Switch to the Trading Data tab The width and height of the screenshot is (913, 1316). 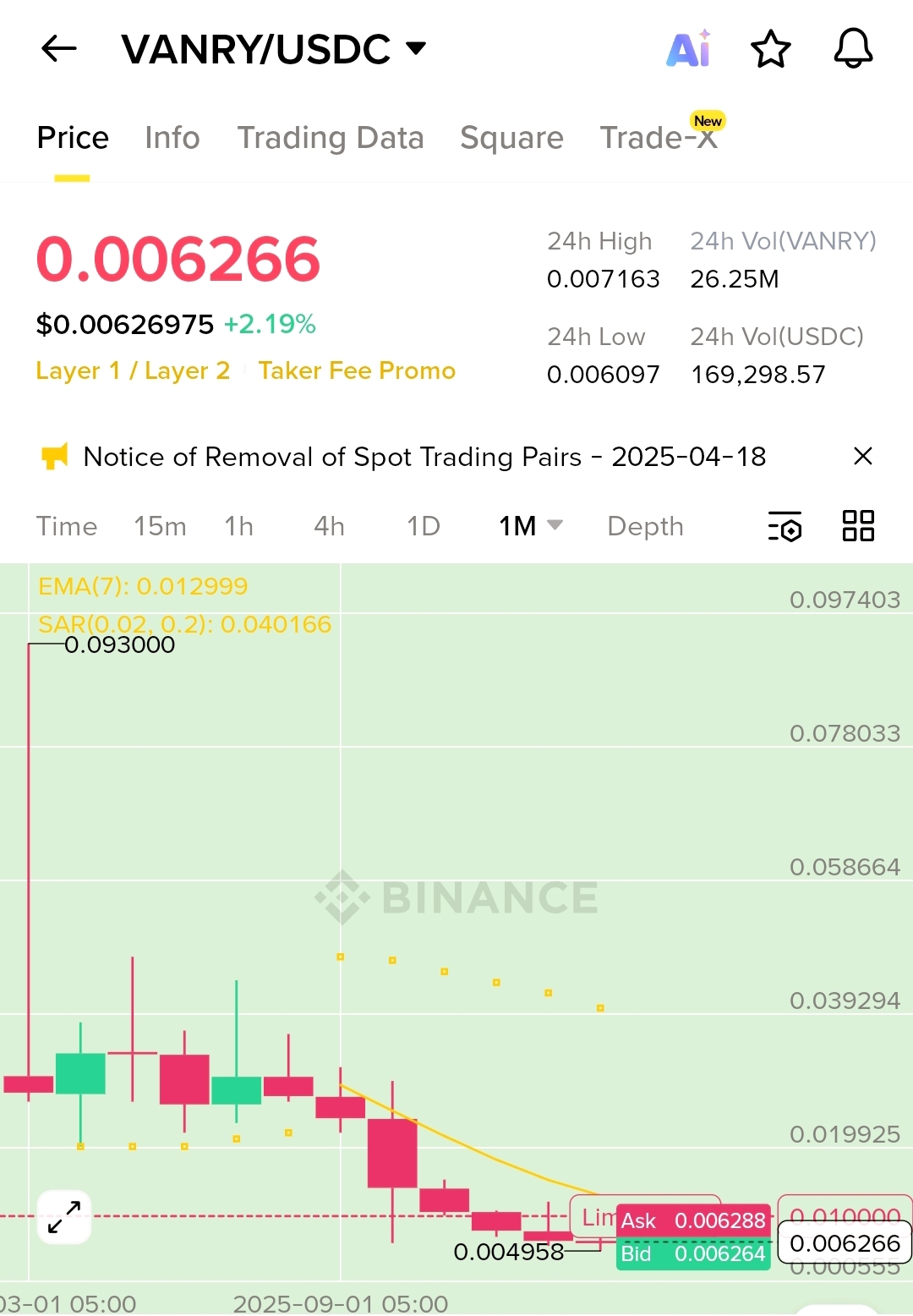[331, 138]
